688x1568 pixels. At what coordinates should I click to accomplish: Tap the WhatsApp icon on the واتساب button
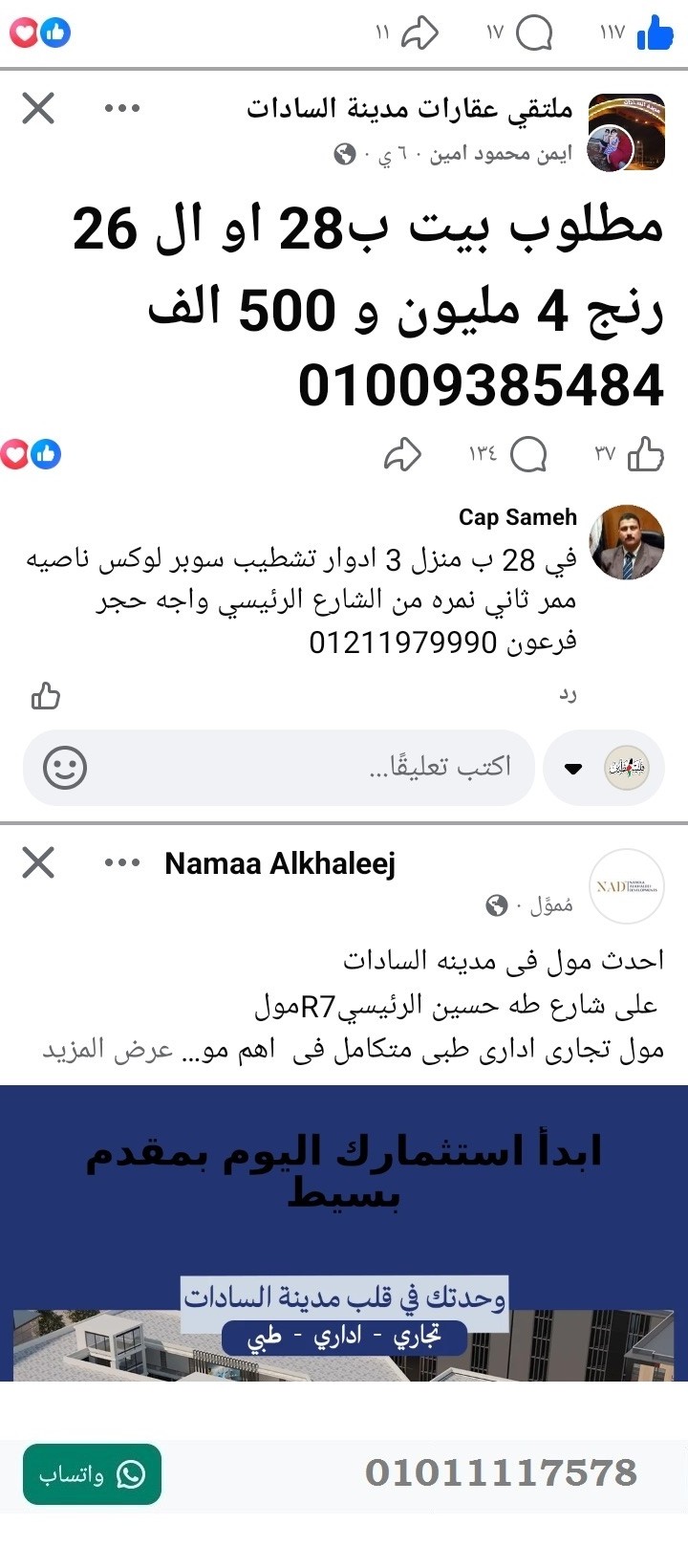pos(132,1475)
